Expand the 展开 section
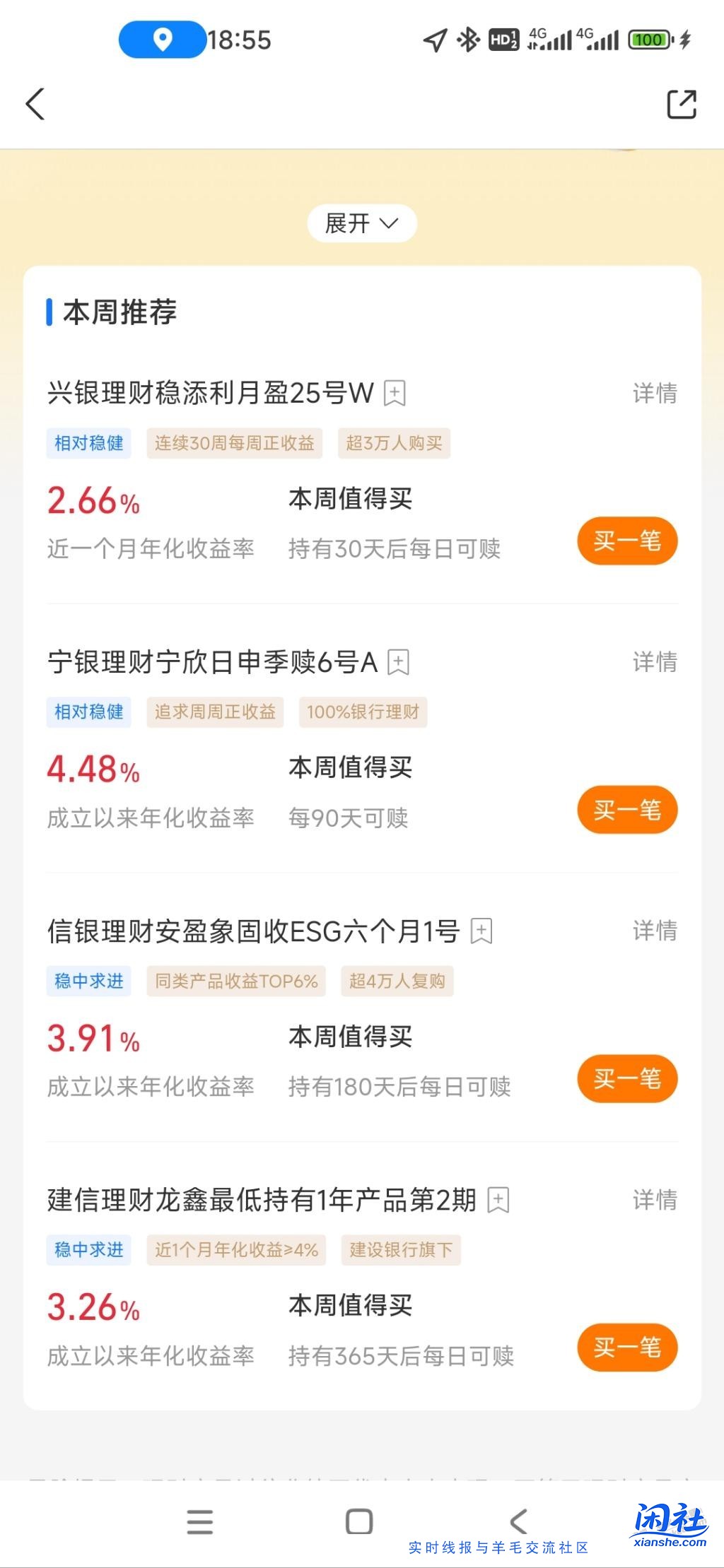Screen dimensions: 724x1568 [x=361, y=223]
